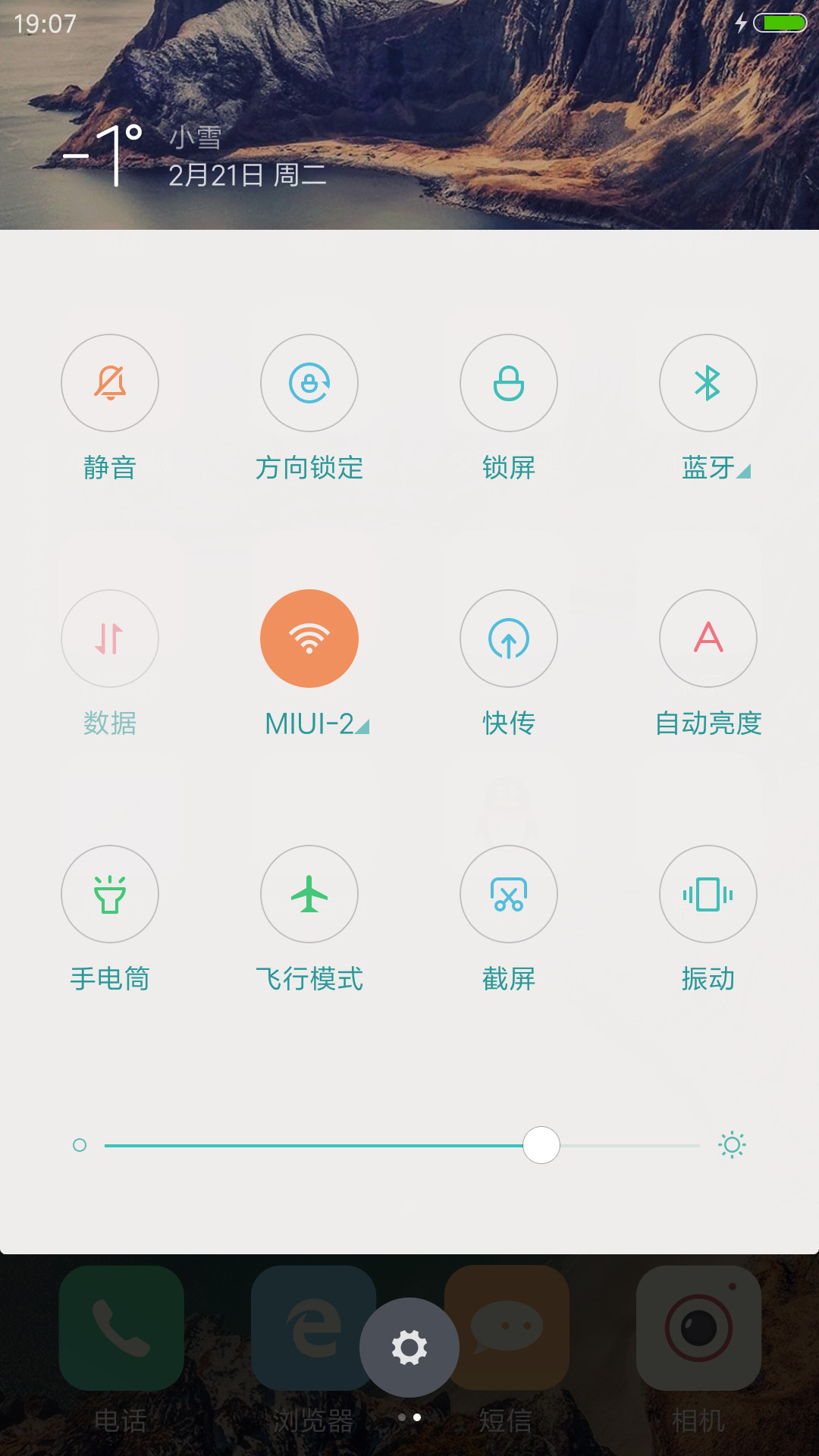Take a screenshot with 截屏
819x1456 pixels.
tap(509, 894)
